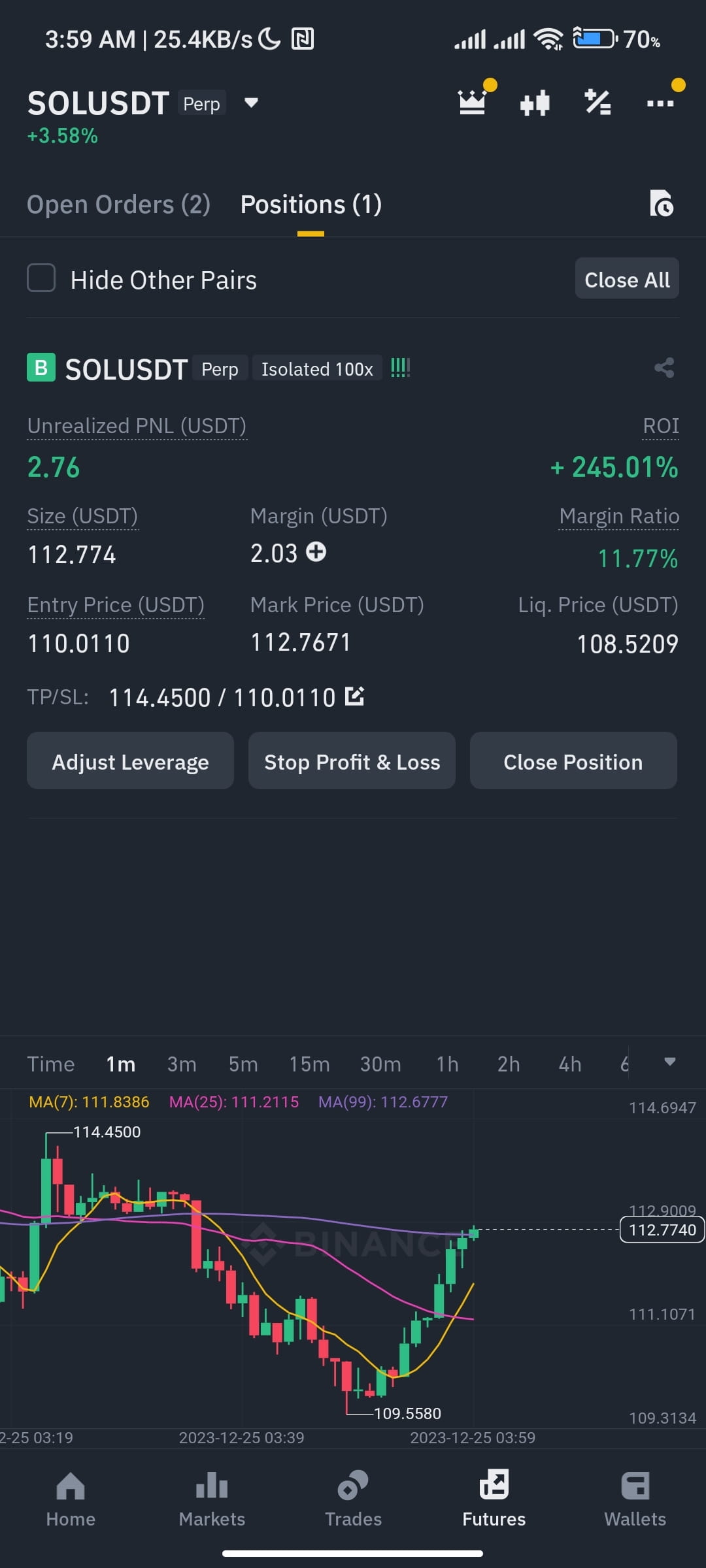This screenshot has height=1568, width=706.
Task: Tap the Close All button
Action: [626, 279]
